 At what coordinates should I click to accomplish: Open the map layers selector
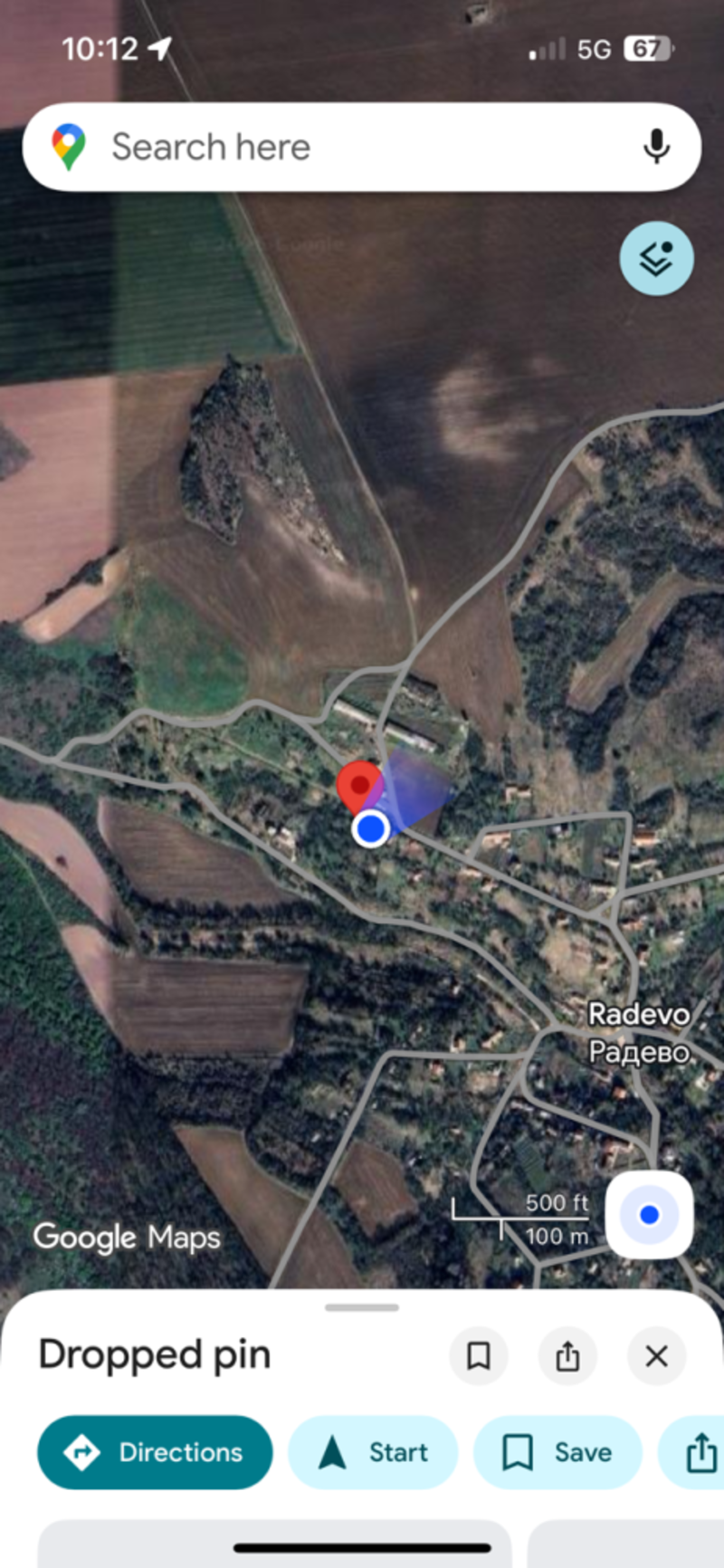click(656, 259)
